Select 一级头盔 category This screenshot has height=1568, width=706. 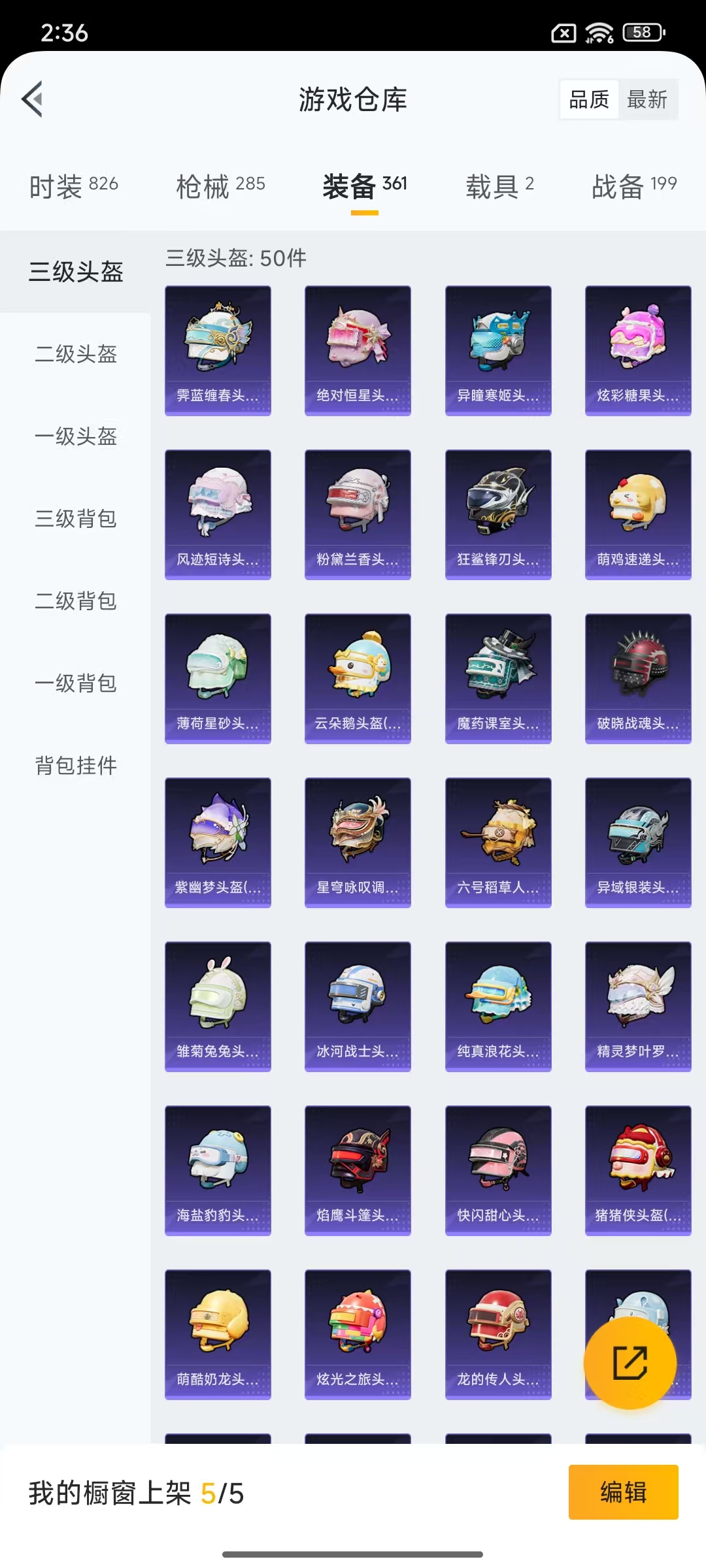click(x=76, y=436)
